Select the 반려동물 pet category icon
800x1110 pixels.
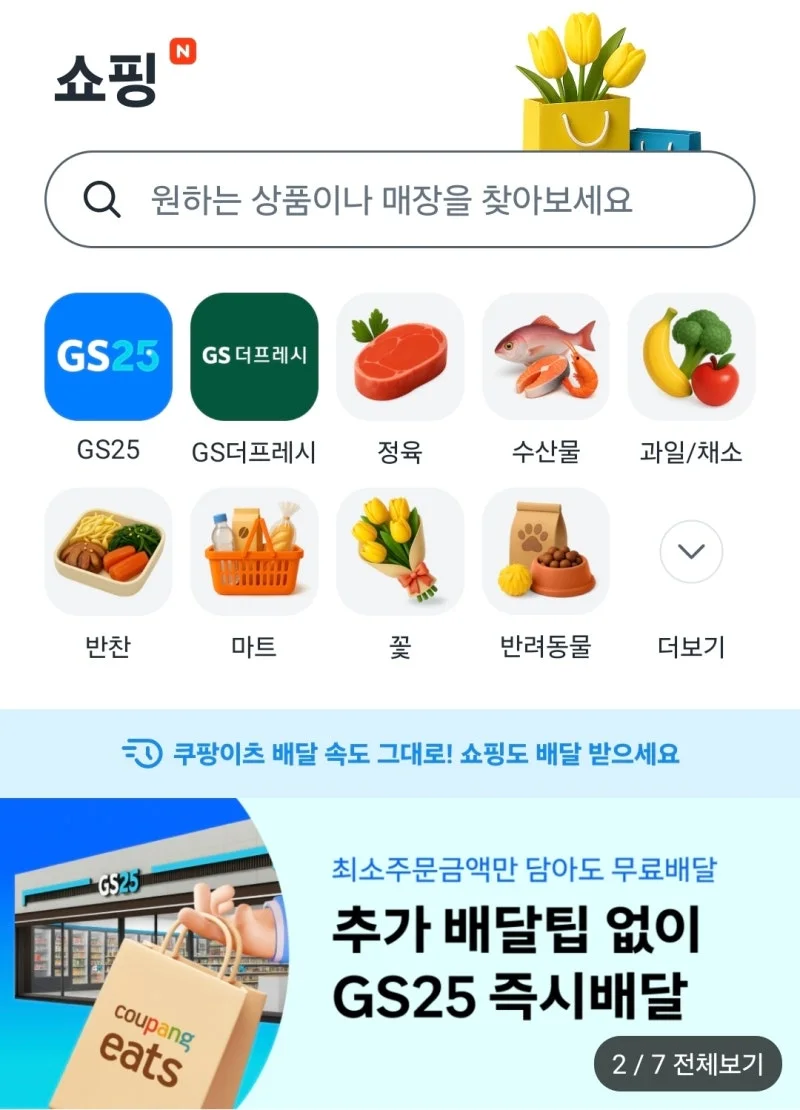[546, 551]
